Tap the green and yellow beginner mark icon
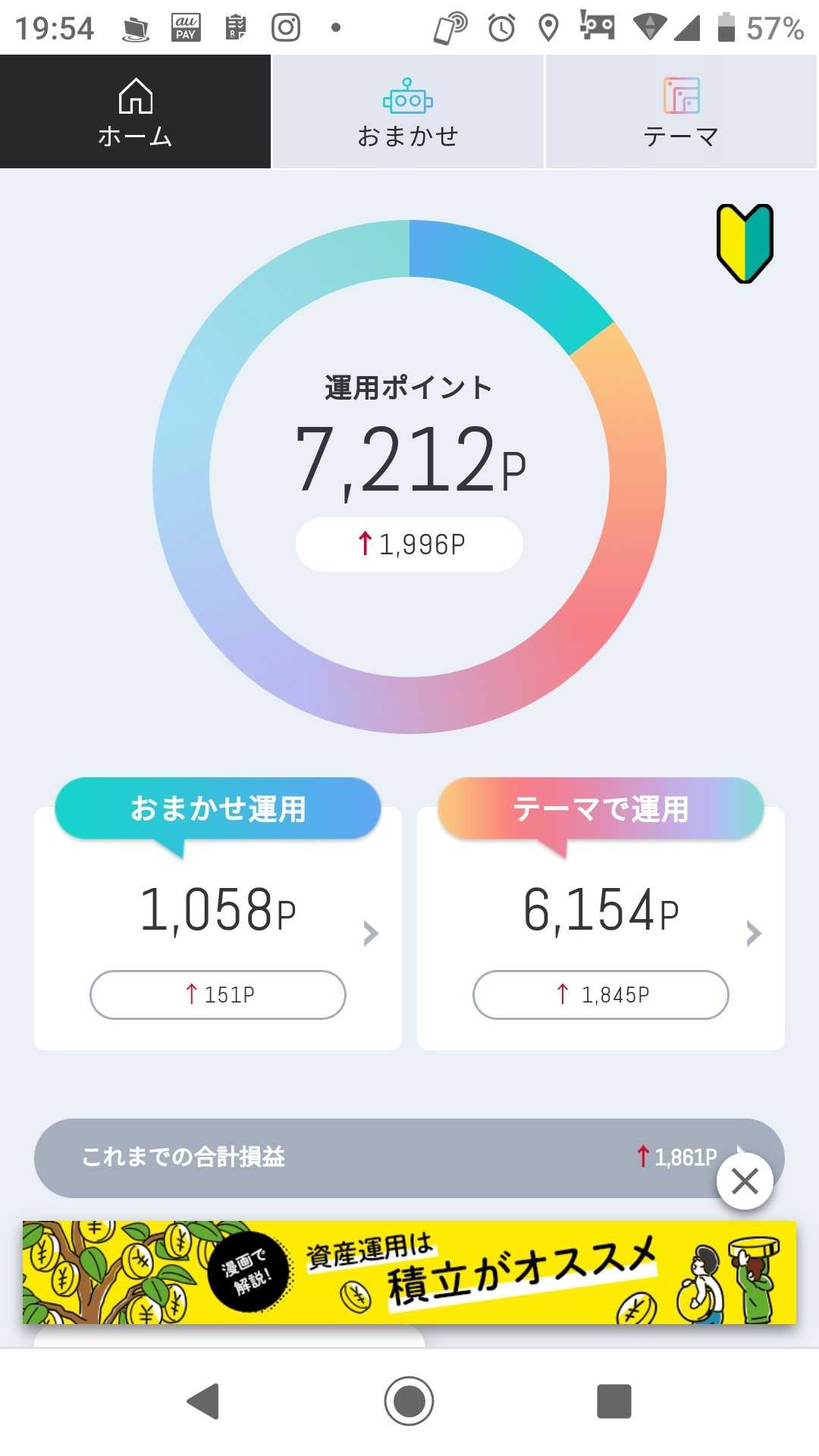The width and height of the screenshot is (819, 1456). (x=745, y=243)
